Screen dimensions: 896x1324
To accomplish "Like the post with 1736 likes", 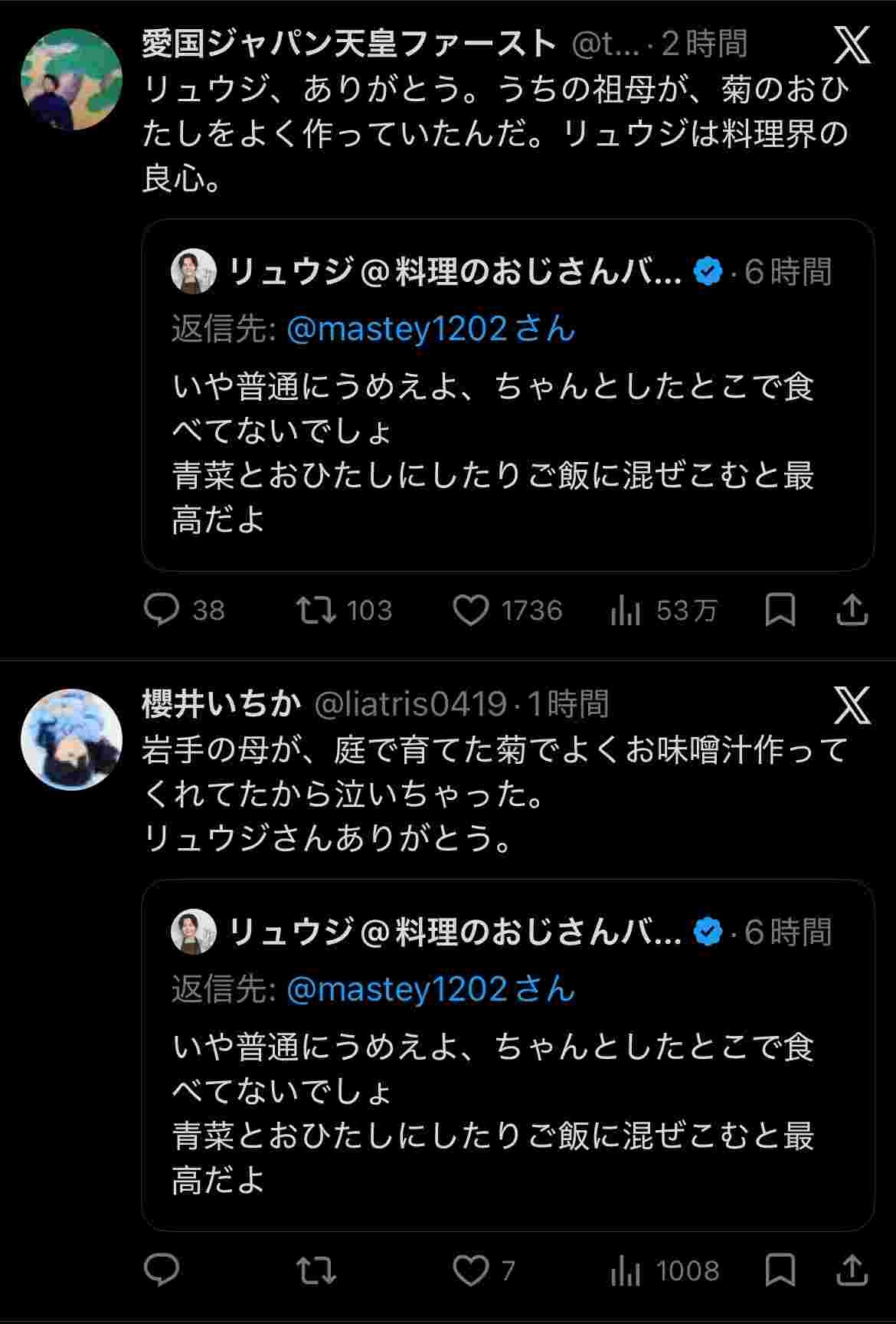I will click(x=470, y=611).
